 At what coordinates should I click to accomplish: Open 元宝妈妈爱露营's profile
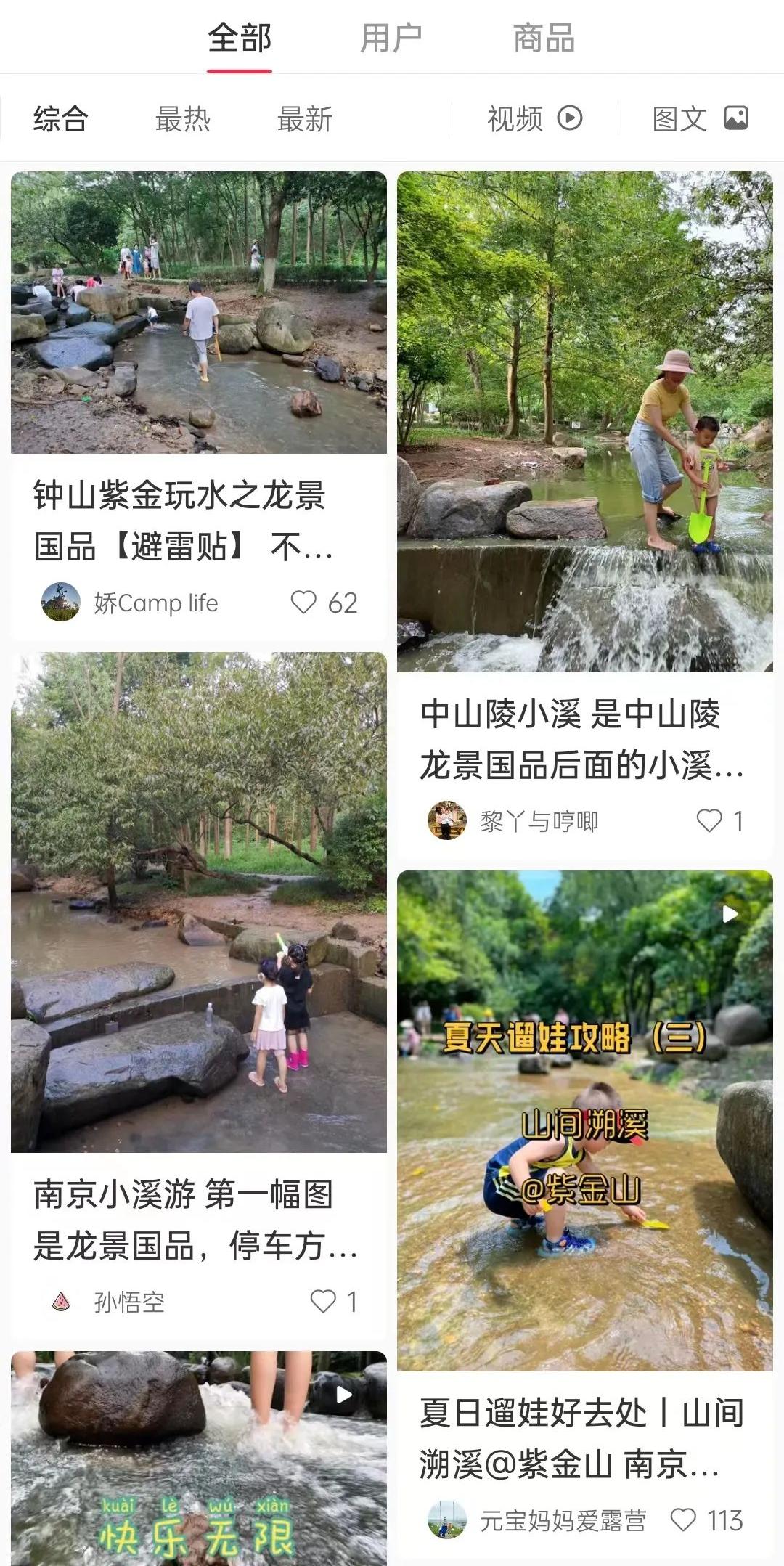coord(447,1520)
